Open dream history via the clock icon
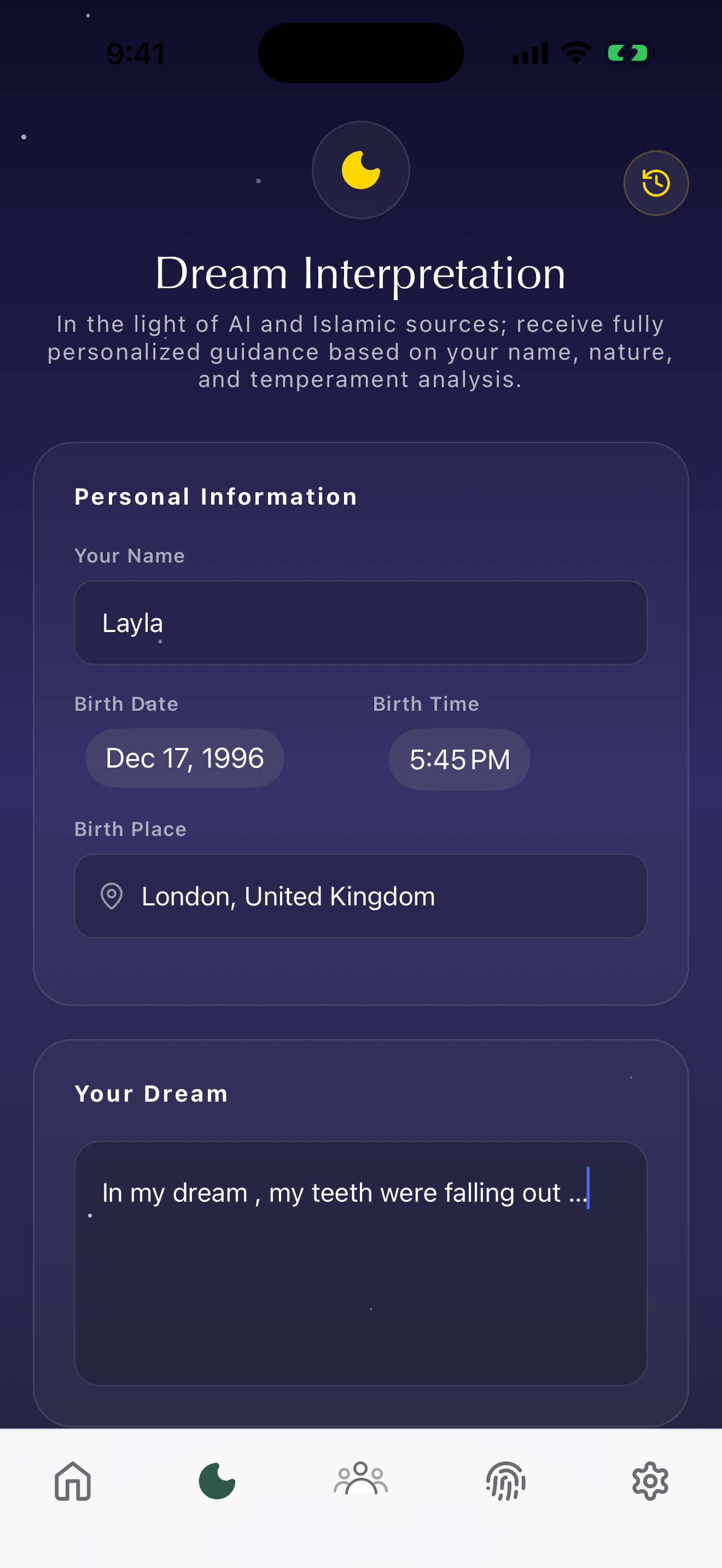The width and height of the screenshot is (722, 1568). coord(656,182)
